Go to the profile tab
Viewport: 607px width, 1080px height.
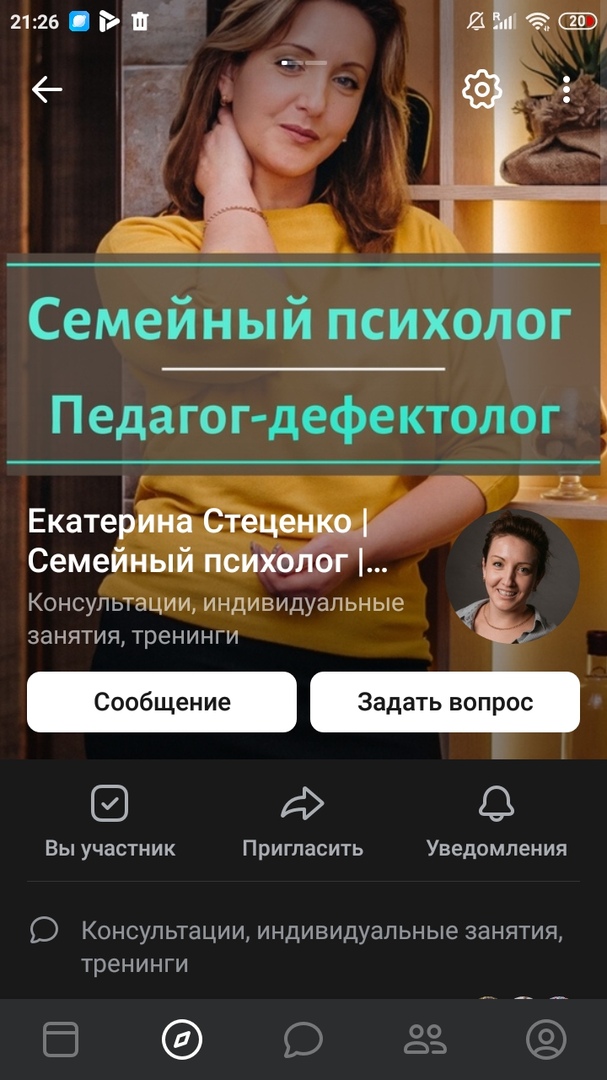(546, 1040)
